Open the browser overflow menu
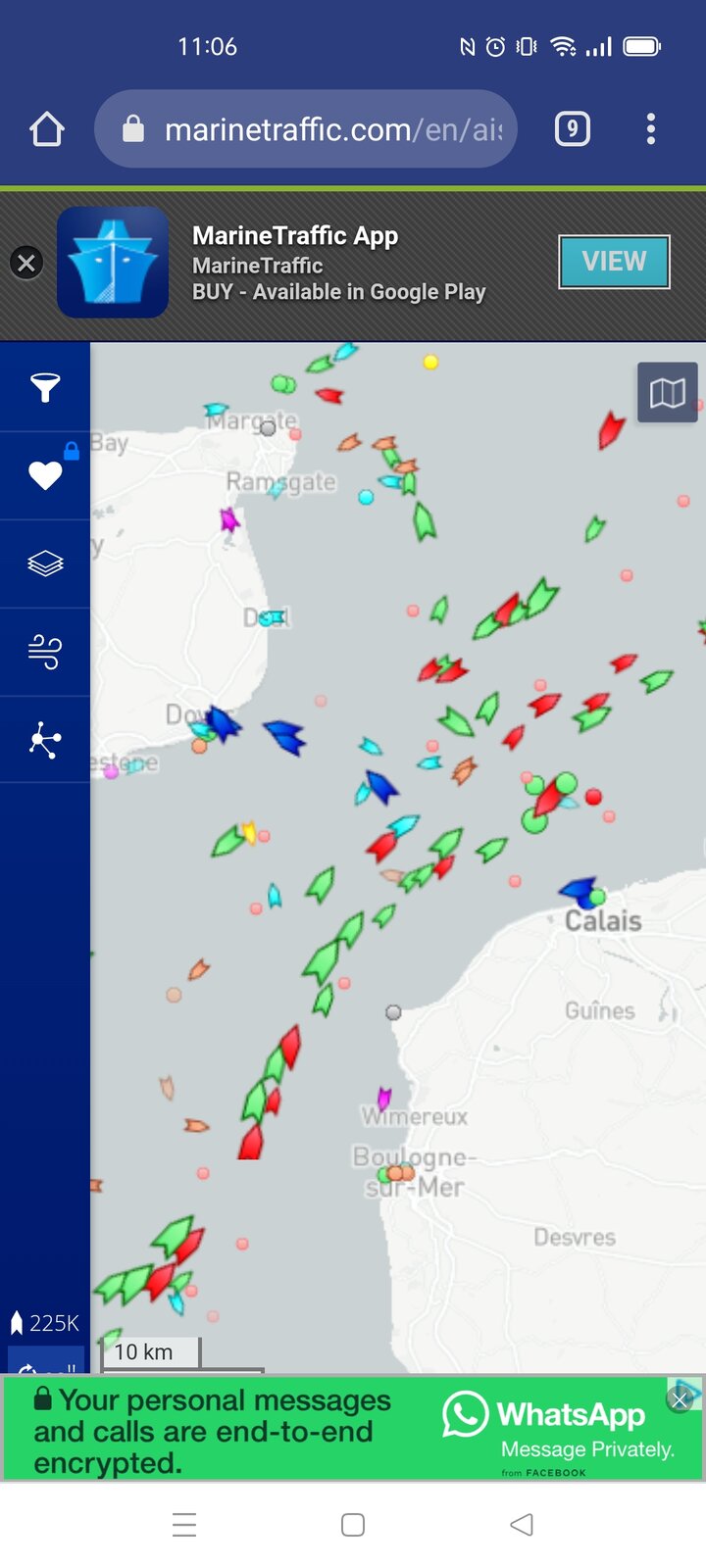706x1568 pixels. tap(651, 129)
